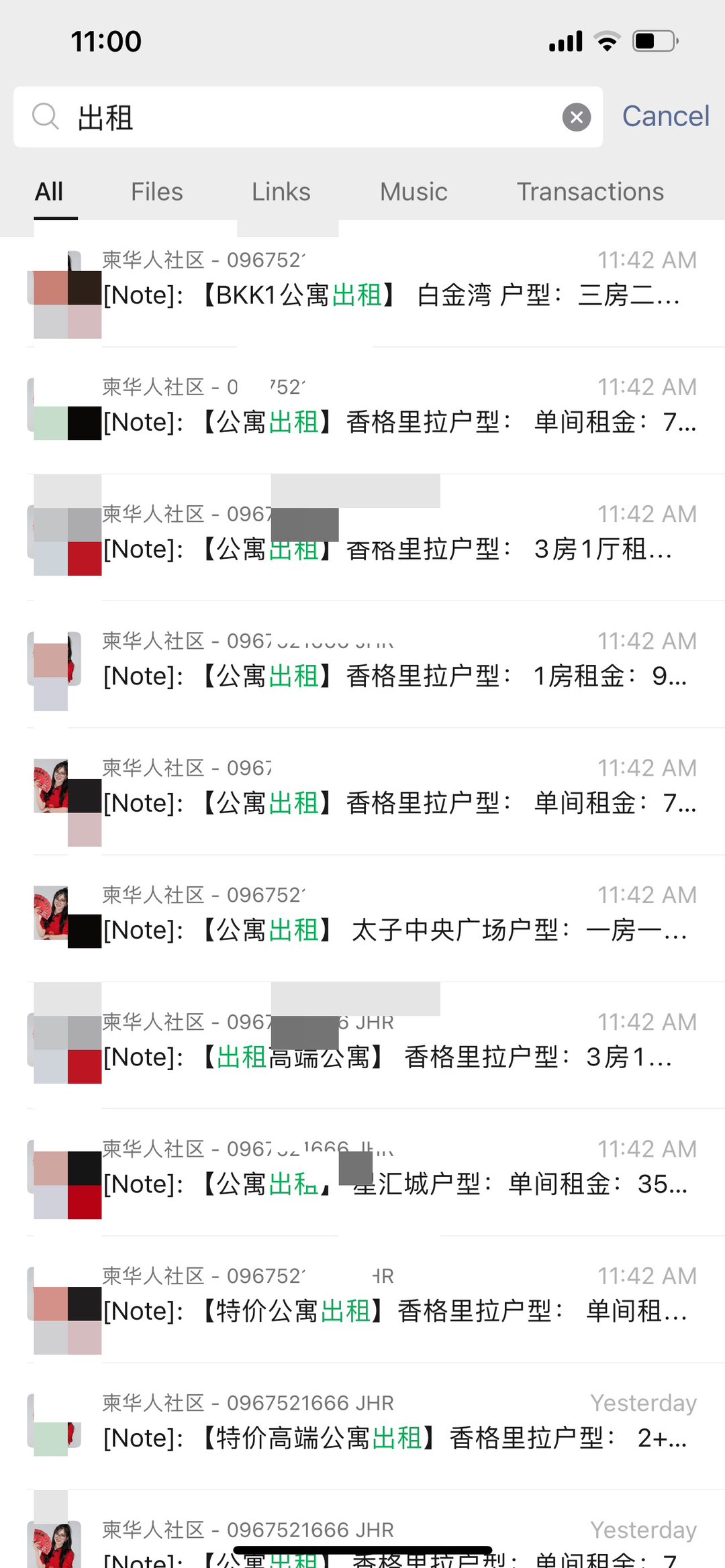Switch to the Transactions tab
The width and height of the screenshot is (725, 1568).
click(x=589, y=192)
